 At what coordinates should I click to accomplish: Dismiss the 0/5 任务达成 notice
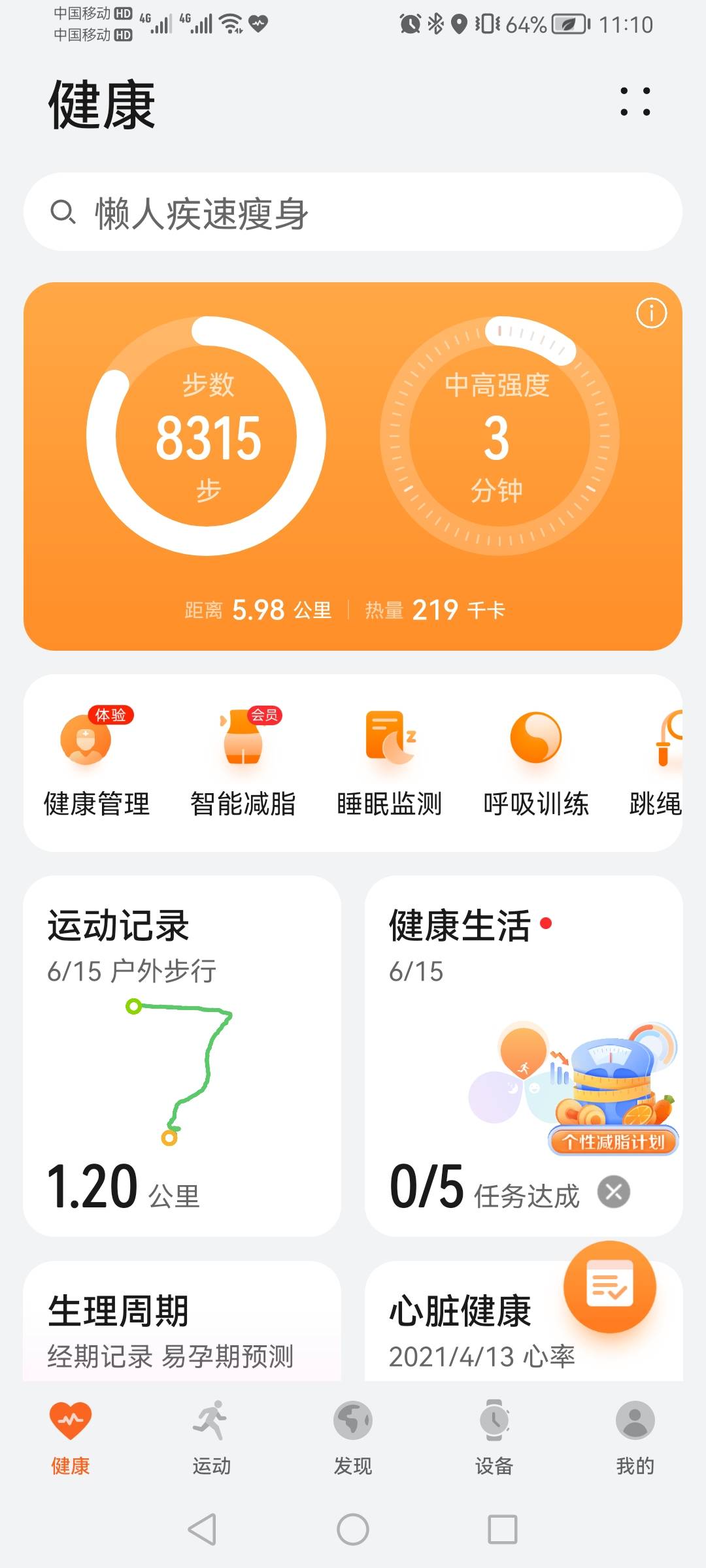pos(613,1192)
